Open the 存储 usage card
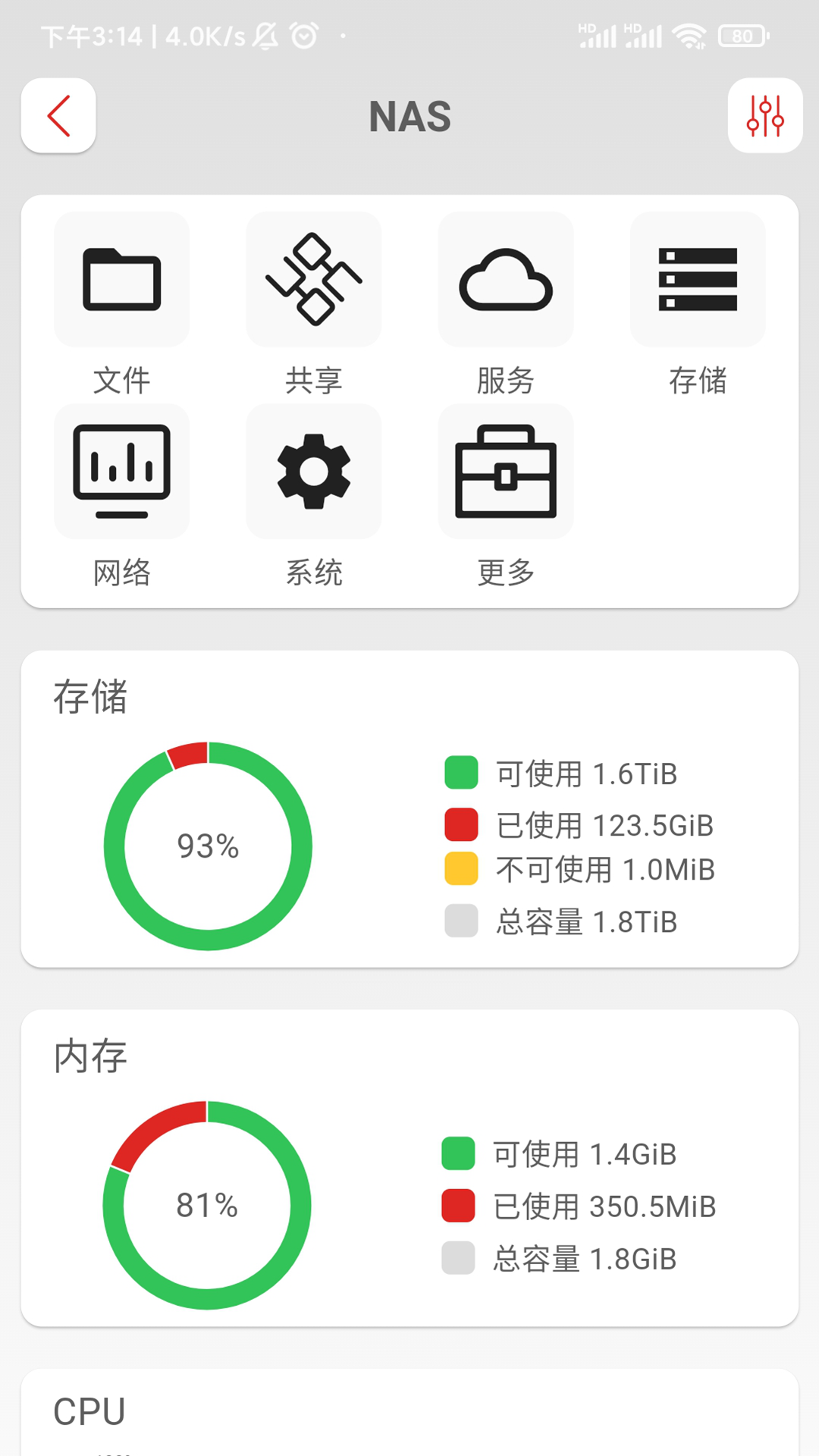The width and height of the screenshot is (819, 1456). pos(409,808)
